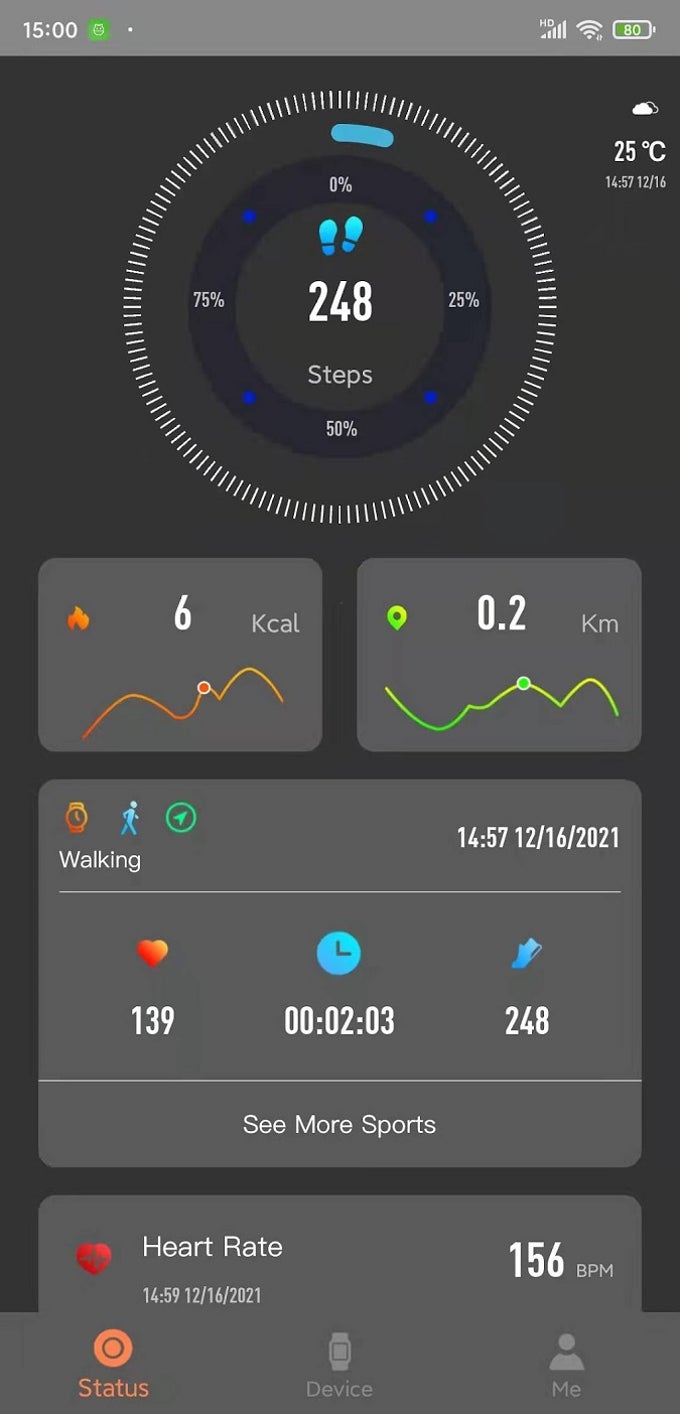
Task: Open the Heart Rate card
Action: (339, 1262)
